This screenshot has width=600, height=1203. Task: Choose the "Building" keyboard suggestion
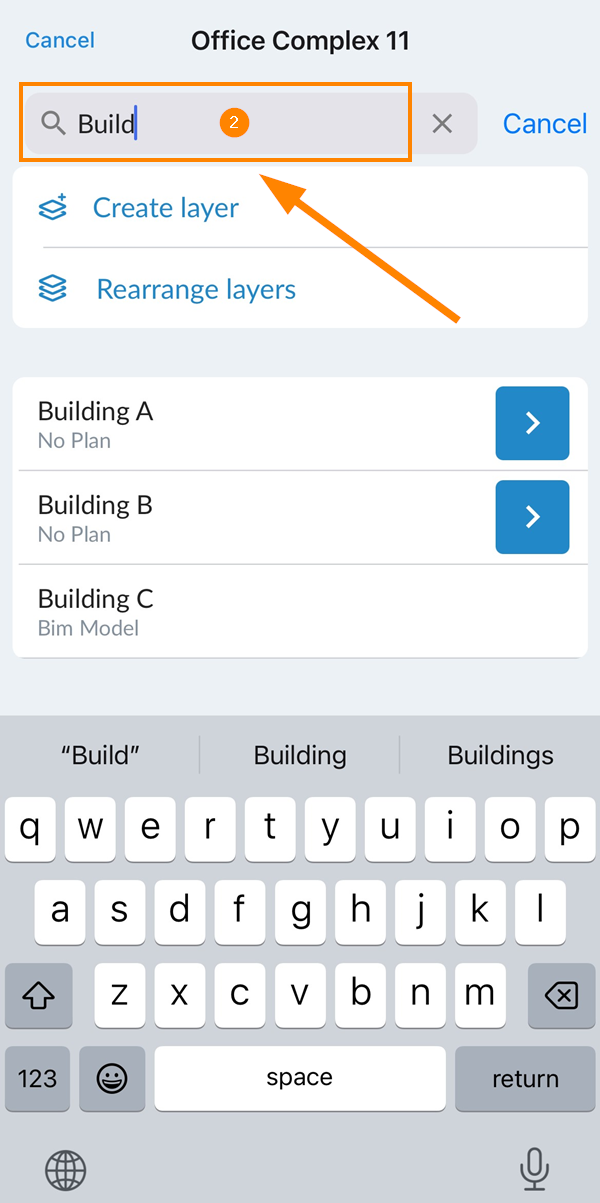(300, 755)
